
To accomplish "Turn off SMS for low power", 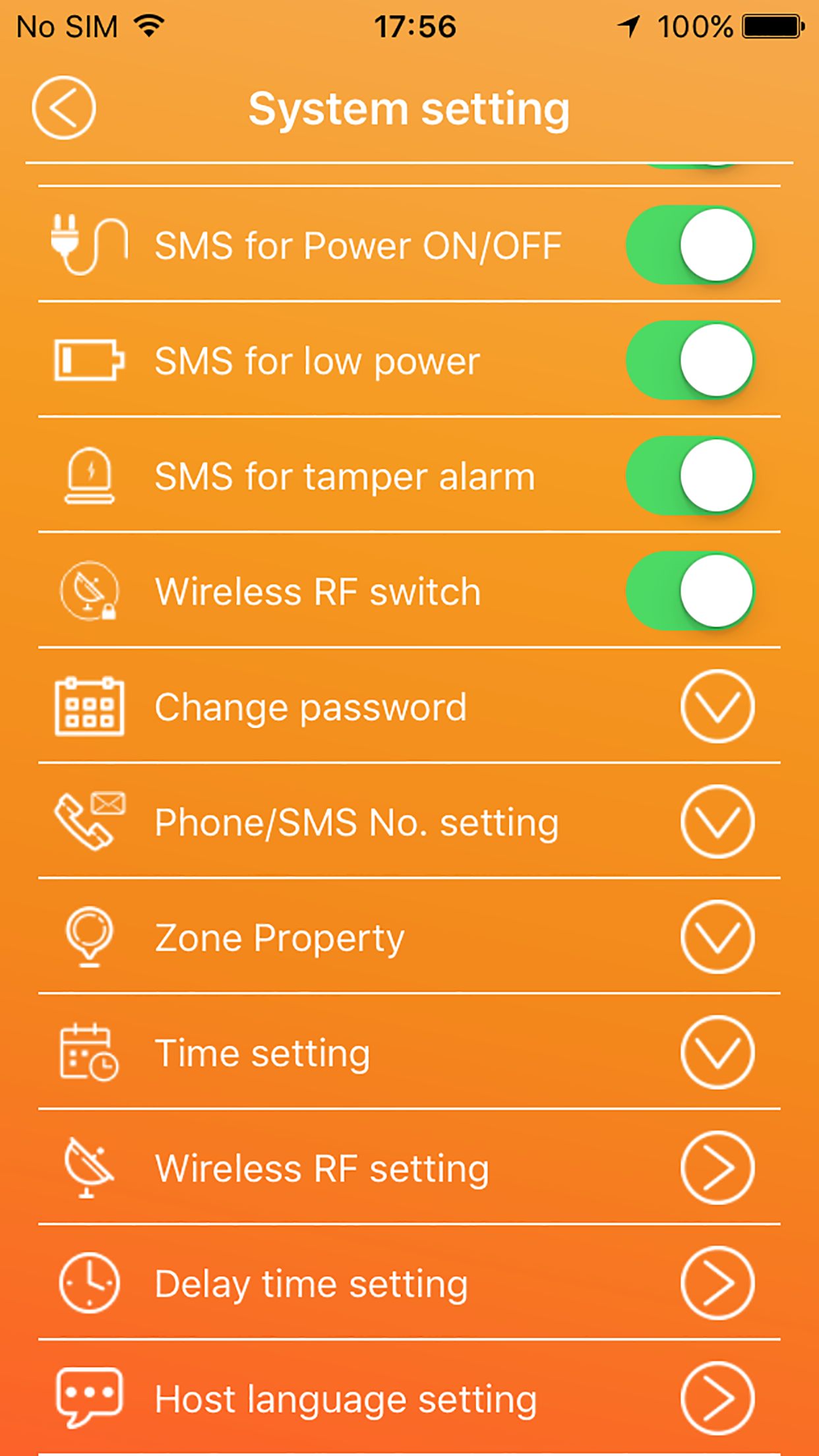I will click(x=691, y=360).
